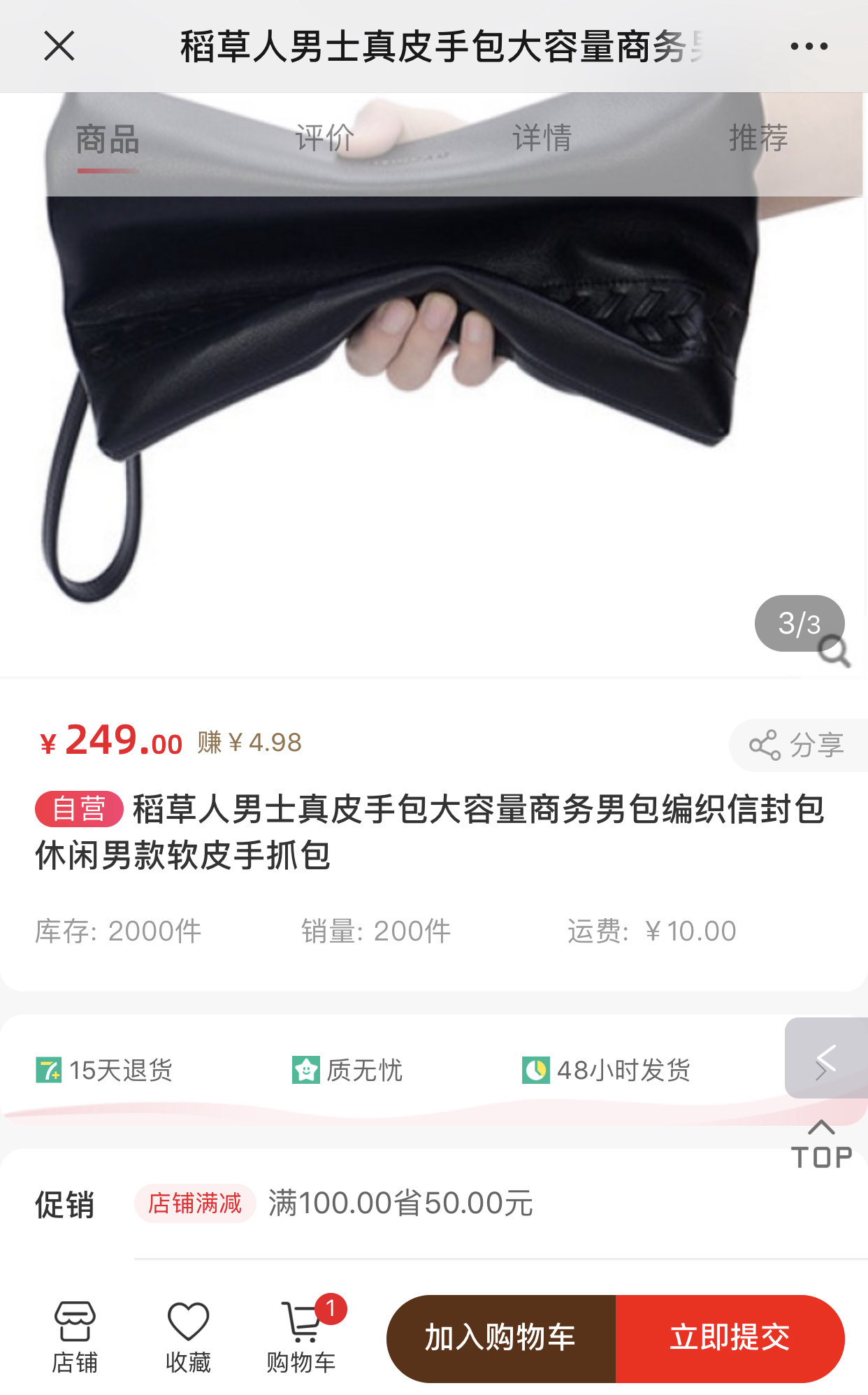Viewport: 868px width, 1395px height.
Task: Open the 店铺满减 promotion details
Action: pyautogui.click(x=195, y=1203)
